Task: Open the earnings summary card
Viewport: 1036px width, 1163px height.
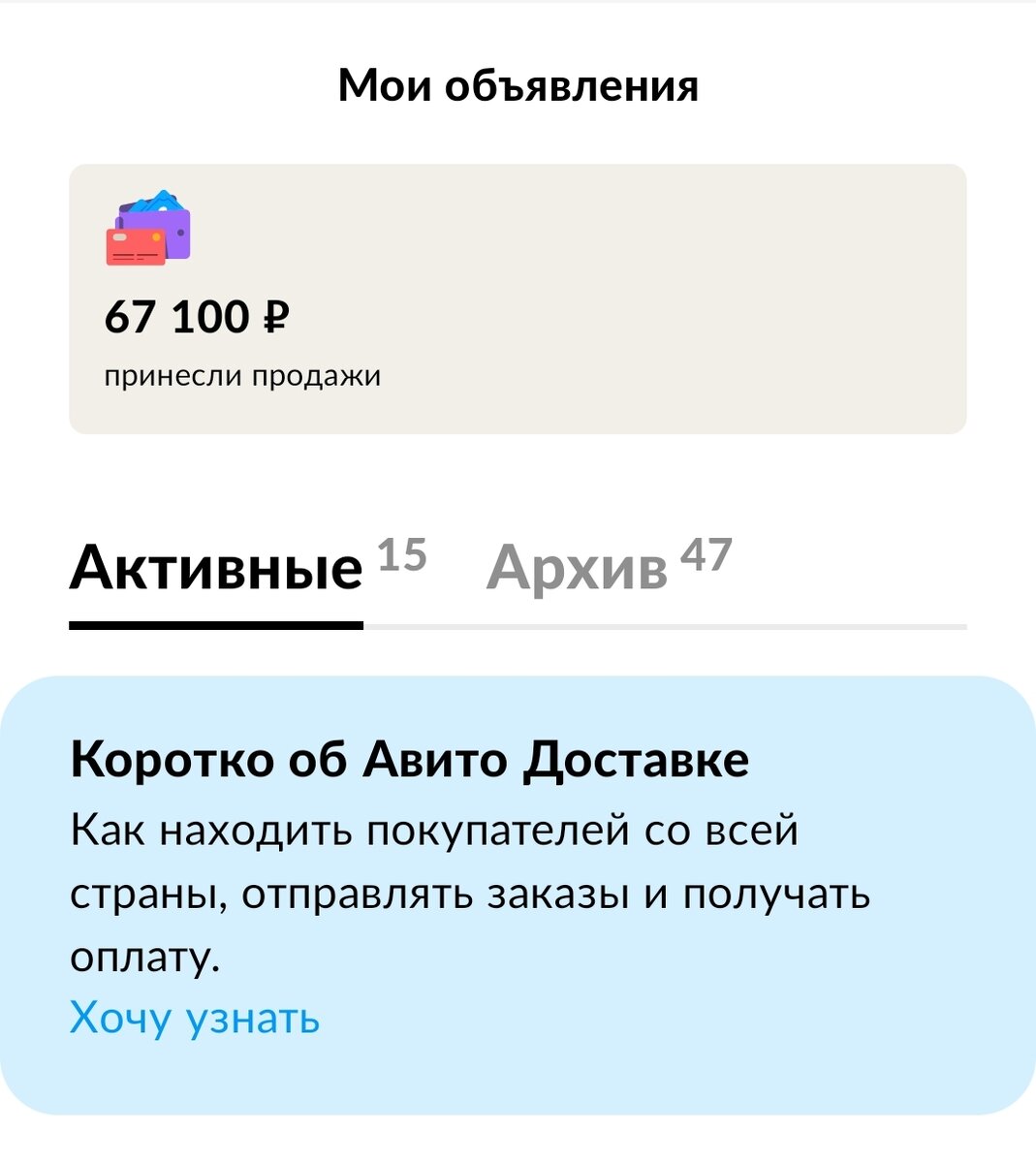Action: pos(518,296)
